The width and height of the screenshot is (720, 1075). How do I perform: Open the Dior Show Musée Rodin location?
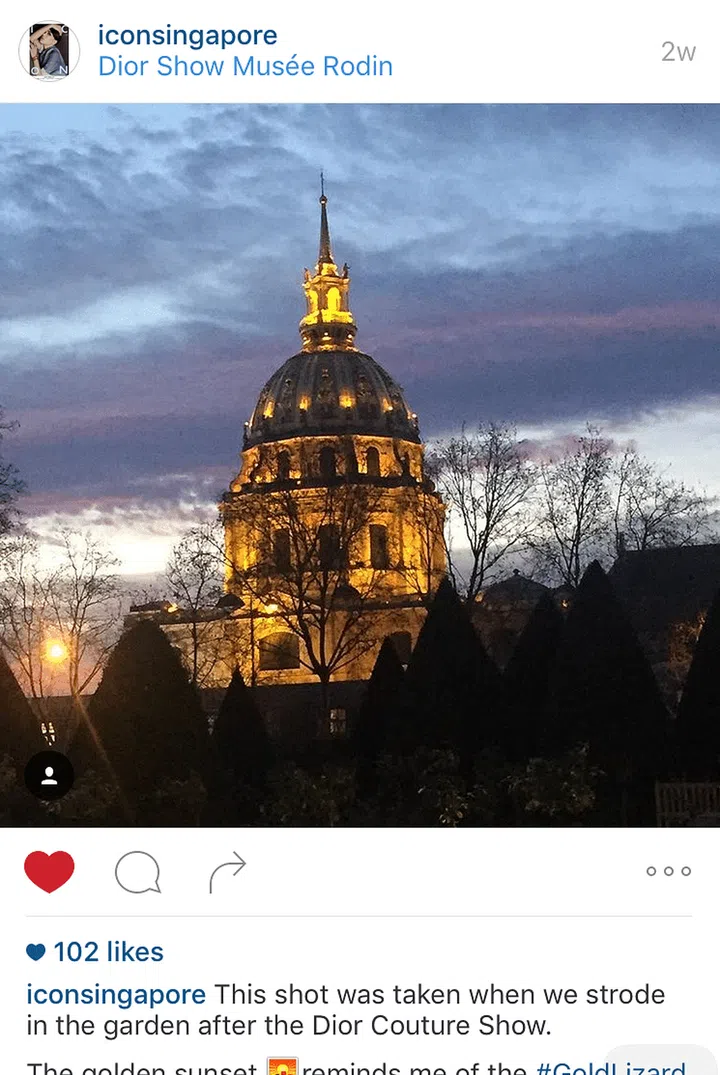coord(245,67)
